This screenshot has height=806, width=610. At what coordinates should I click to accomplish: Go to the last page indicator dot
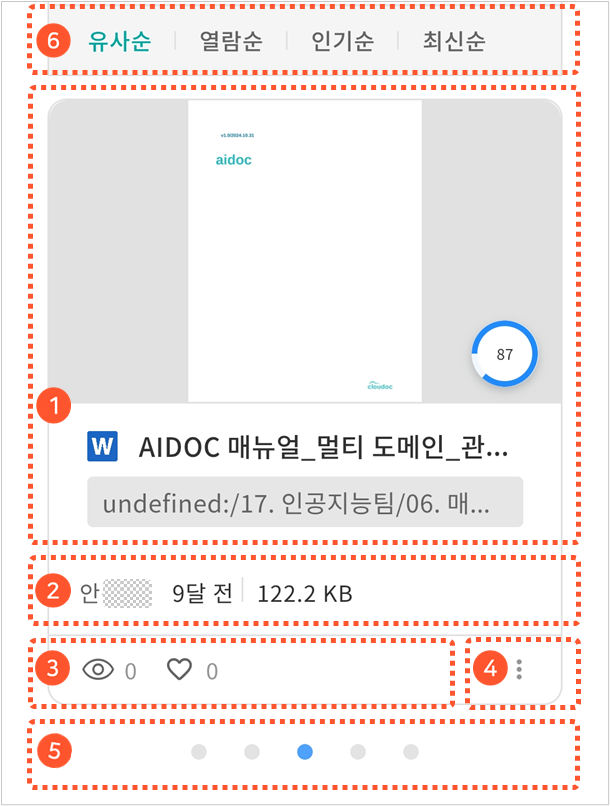[x=411, y=751]
